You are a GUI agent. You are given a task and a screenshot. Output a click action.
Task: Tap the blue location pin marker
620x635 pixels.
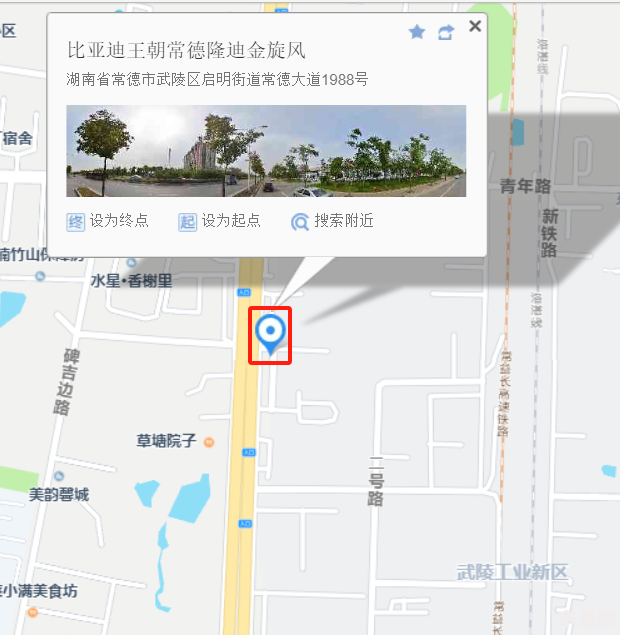[x=270, y=332]
